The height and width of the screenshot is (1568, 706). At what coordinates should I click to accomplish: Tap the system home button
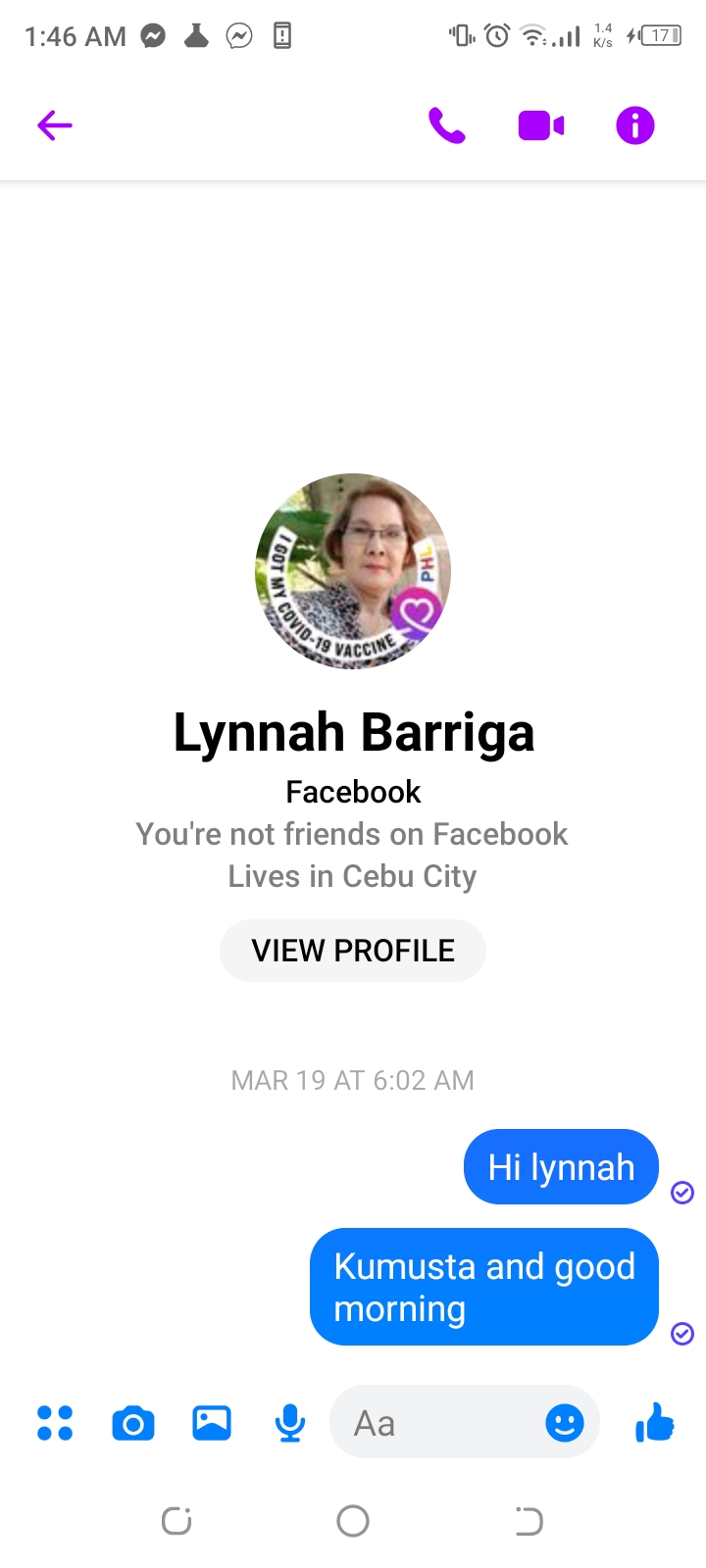[x=353, y=1521]
